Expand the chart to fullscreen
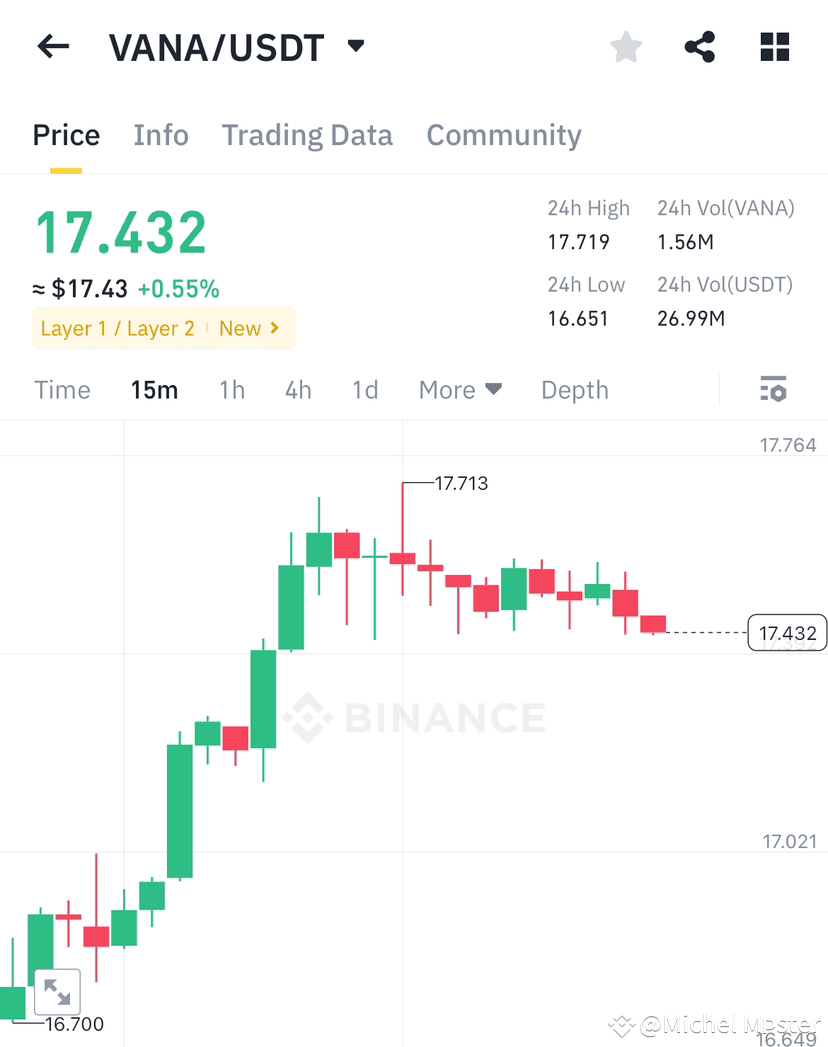The height and width of the screenshot is (1047, 828). click(x=57, y=991)
